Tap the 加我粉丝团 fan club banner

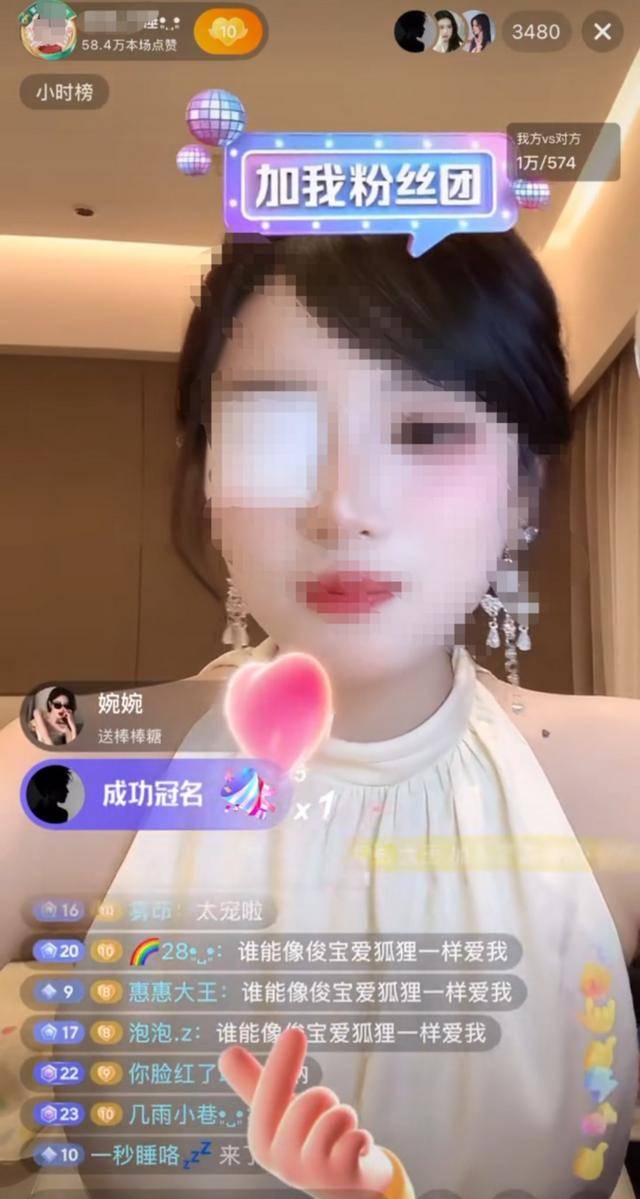pyautogui.click(x=368, y=186)
